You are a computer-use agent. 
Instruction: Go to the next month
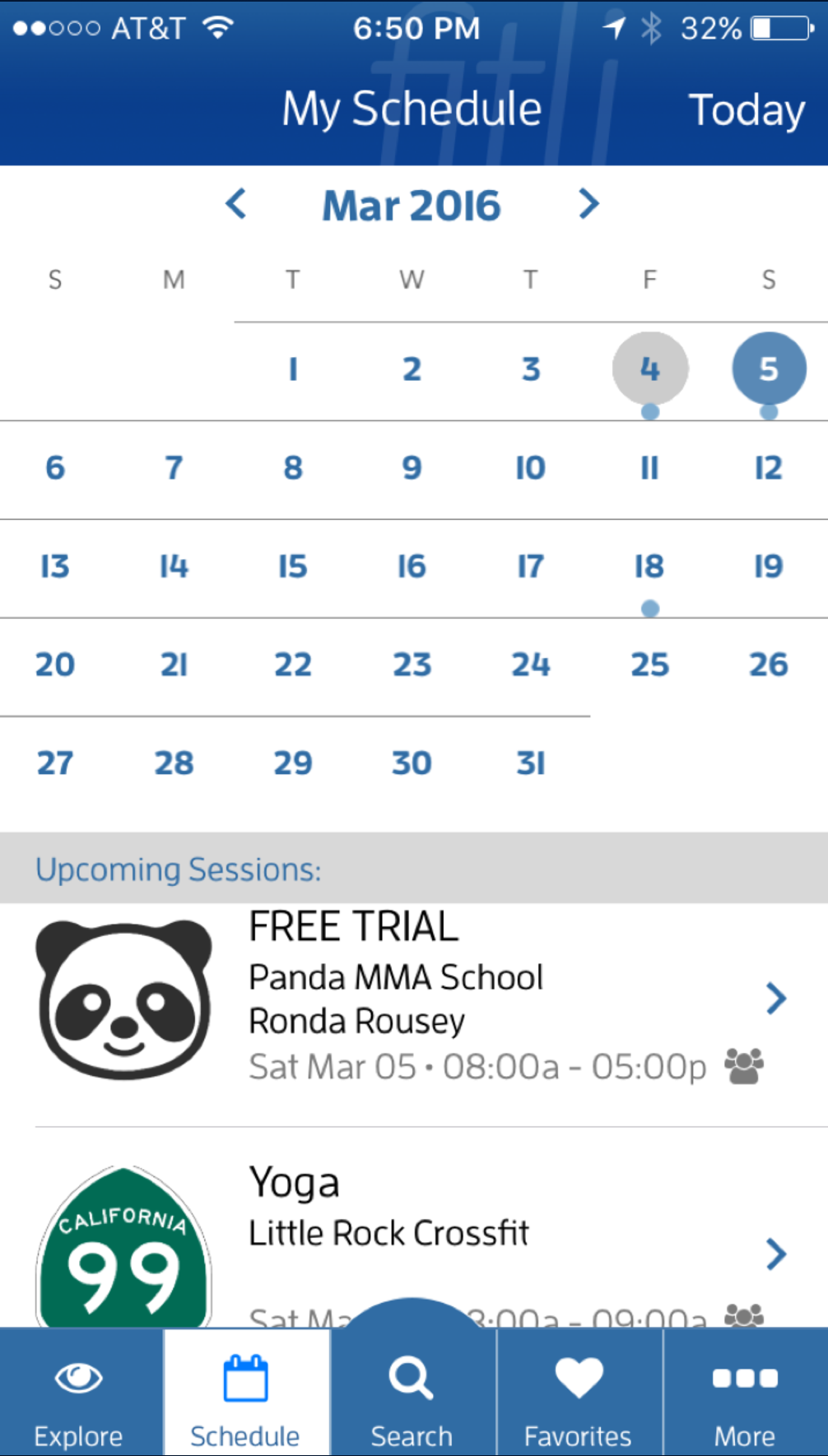pos(588,204)
